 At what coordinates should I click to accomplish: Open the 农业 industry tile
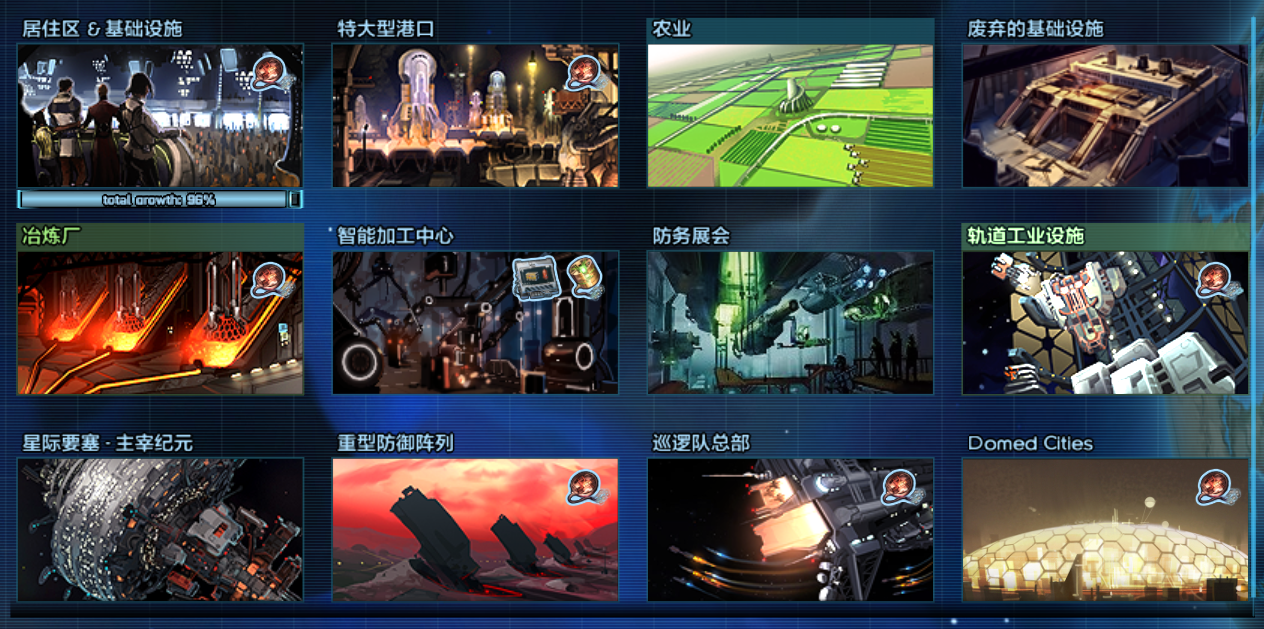tap(790, 116)
